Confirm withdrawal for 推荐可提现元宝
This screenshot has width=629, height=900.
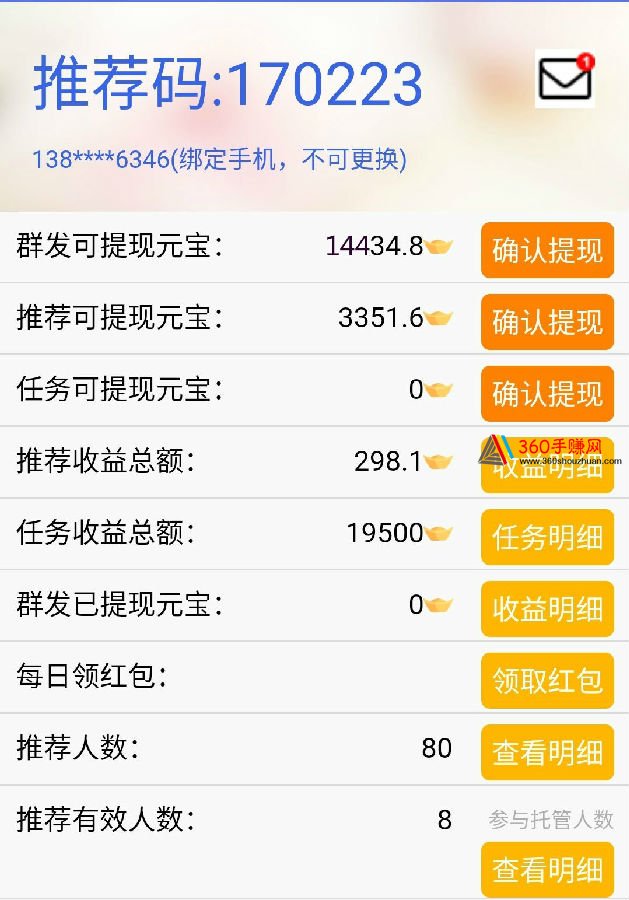[x=547, y=322]
